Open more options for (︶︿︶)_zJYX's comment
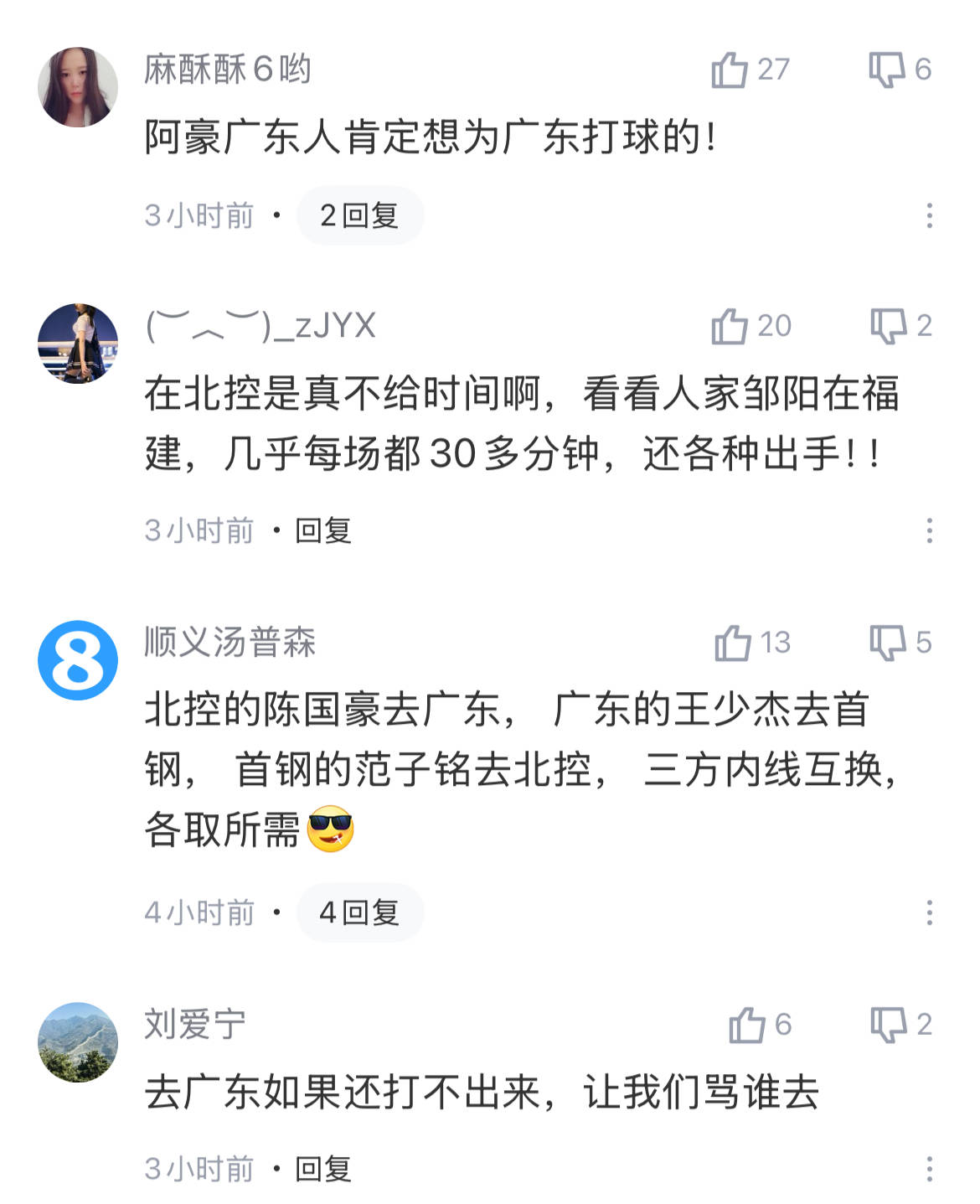 point(929,530)
